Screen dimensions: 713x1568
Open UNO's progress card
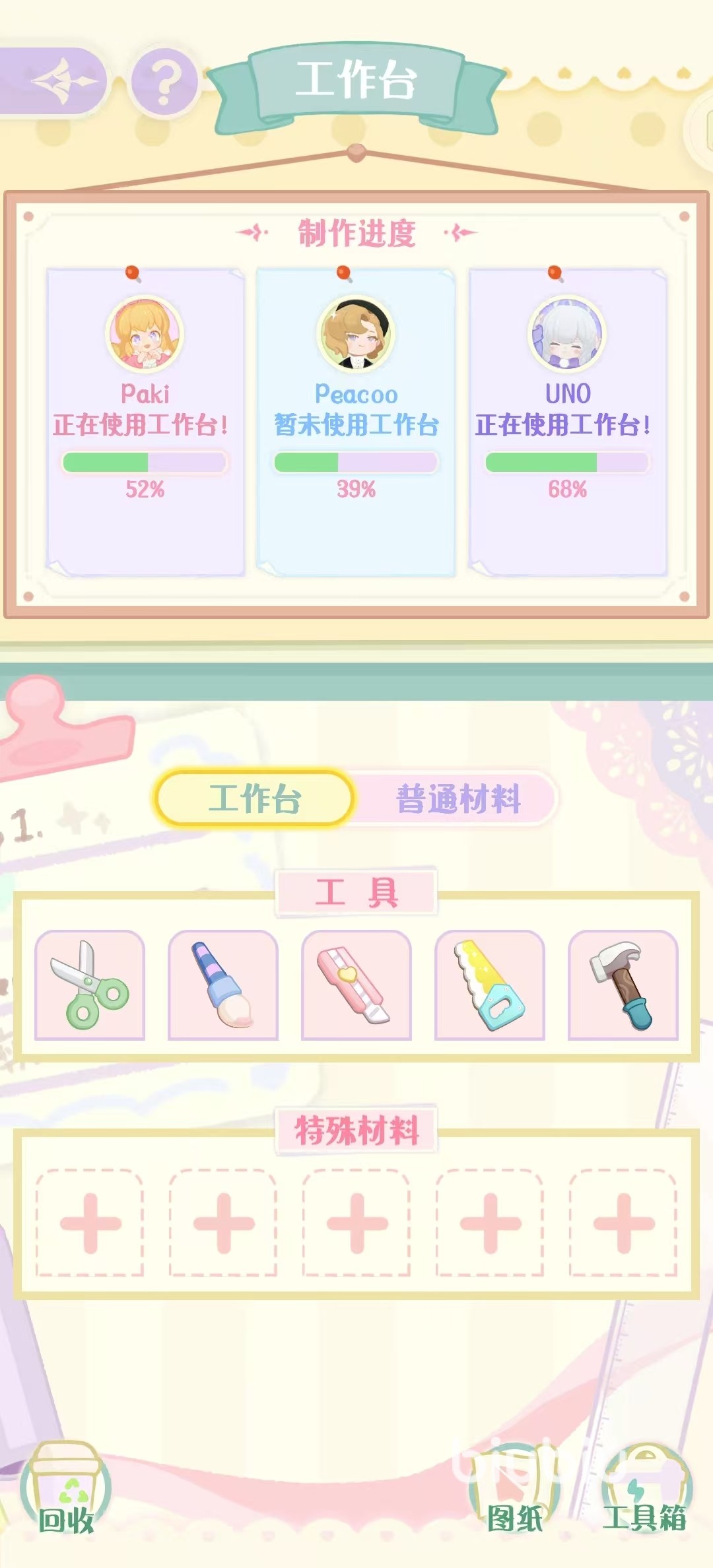568,422
